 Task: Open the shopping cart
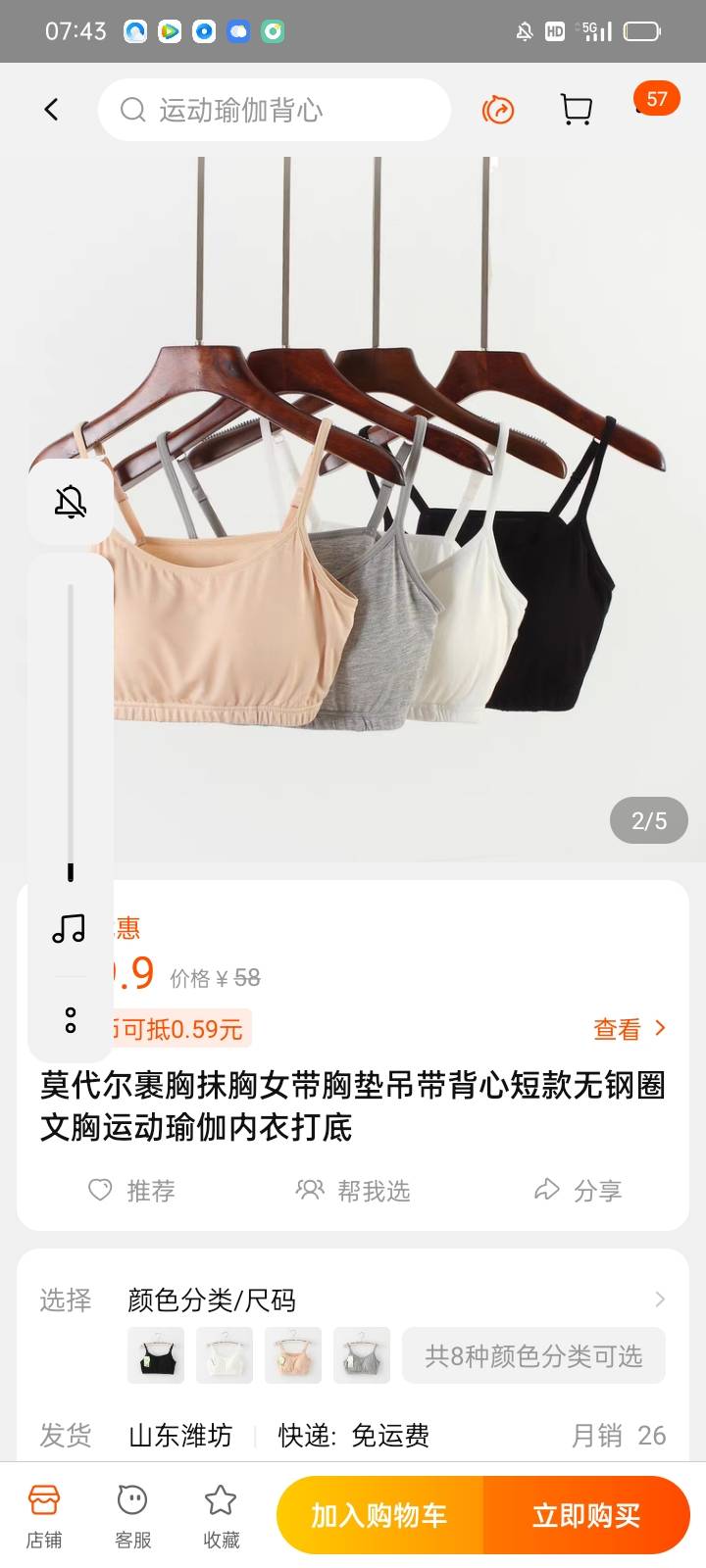[x=576, y=110]
